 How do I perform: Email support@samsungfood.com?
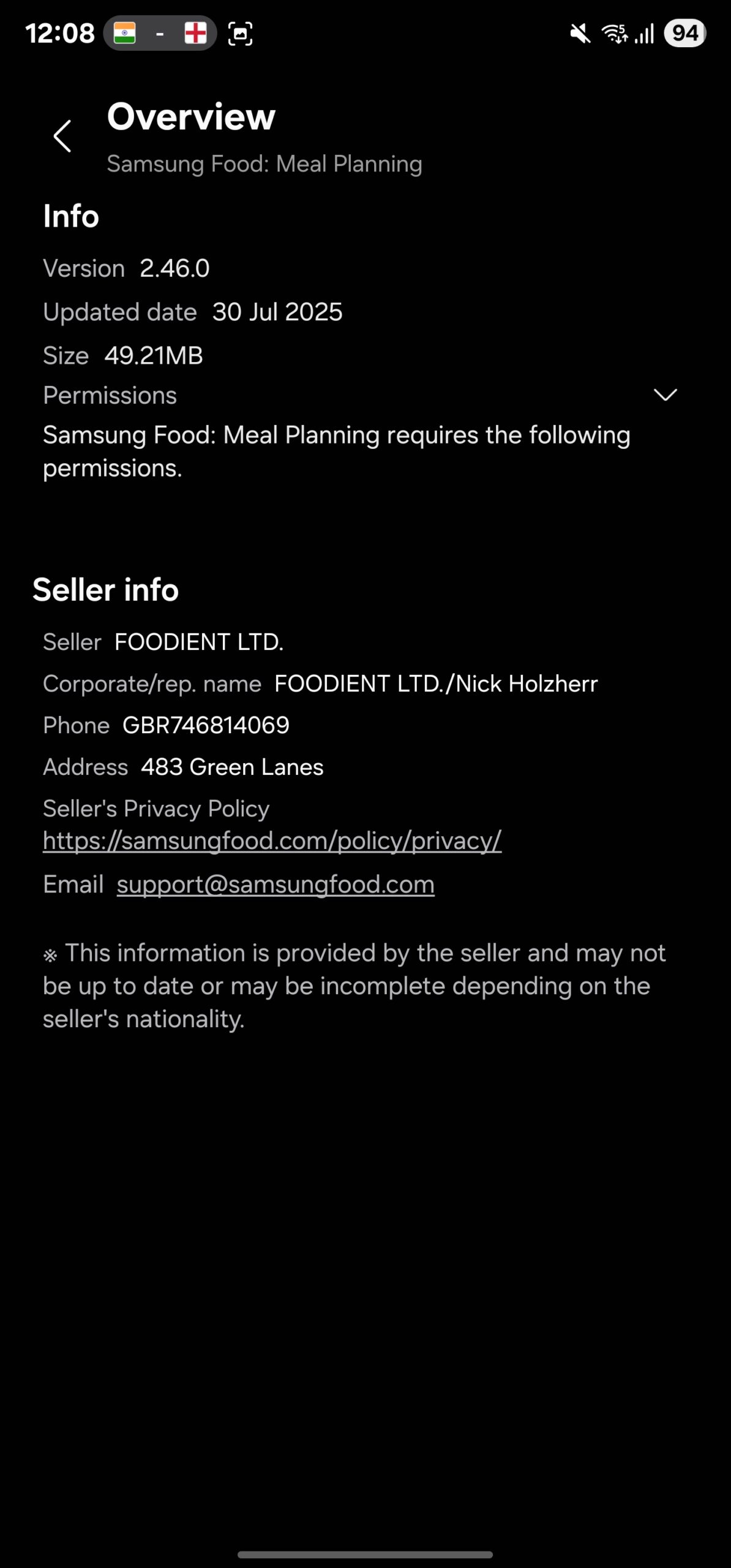tap(276, 884)
